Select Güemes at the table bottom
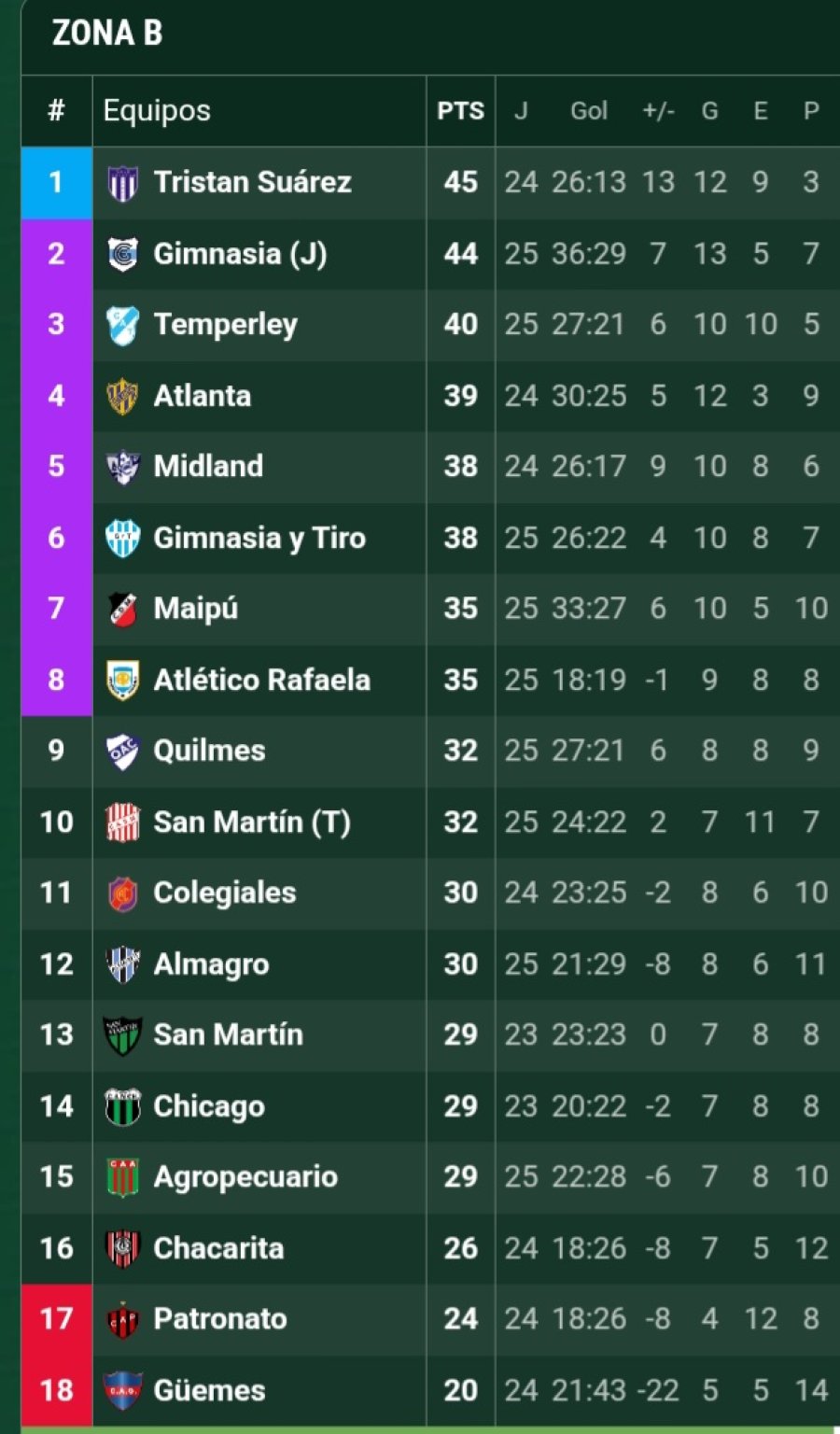840x1434 pixels. [x=430, y=1389]
